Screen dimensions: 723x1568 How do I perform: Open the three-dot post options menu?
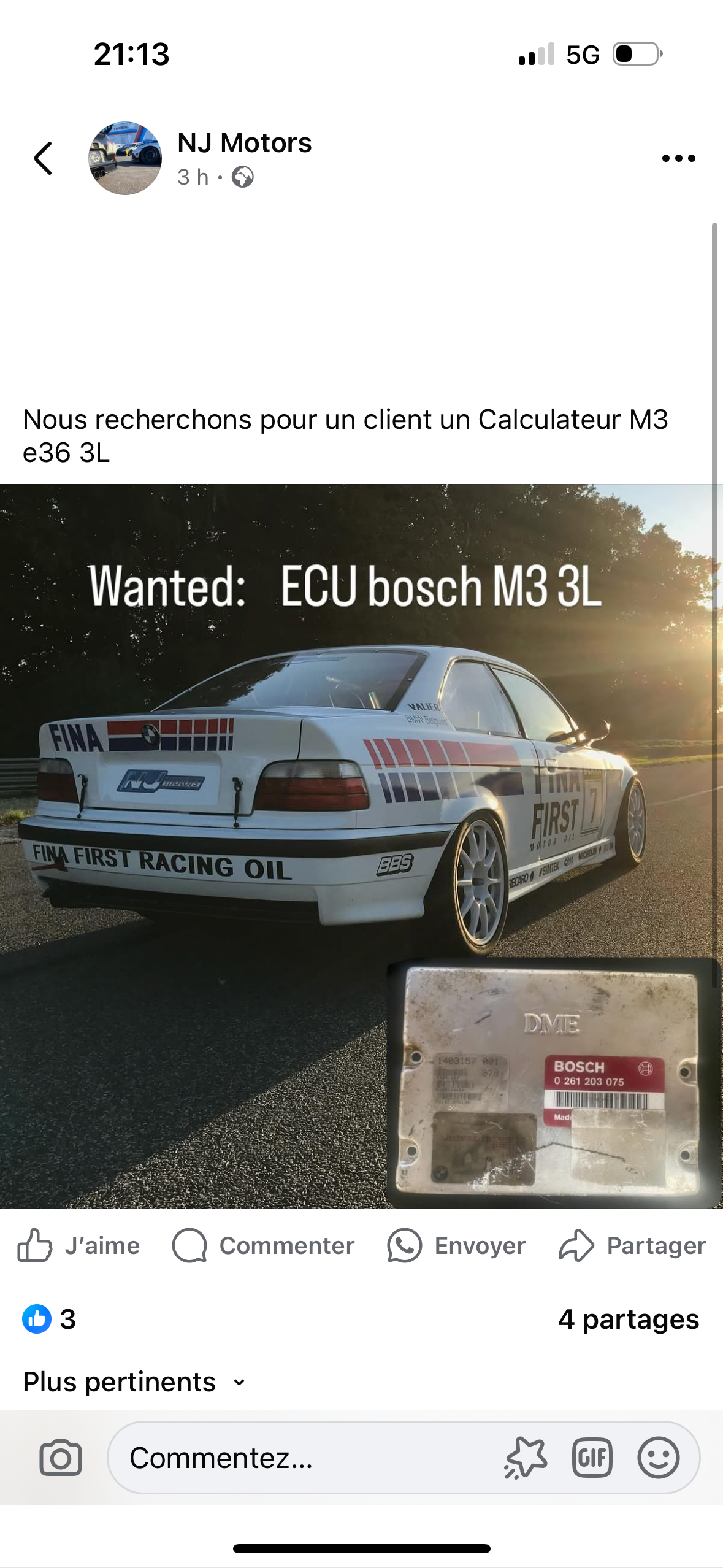click(678, 158)
